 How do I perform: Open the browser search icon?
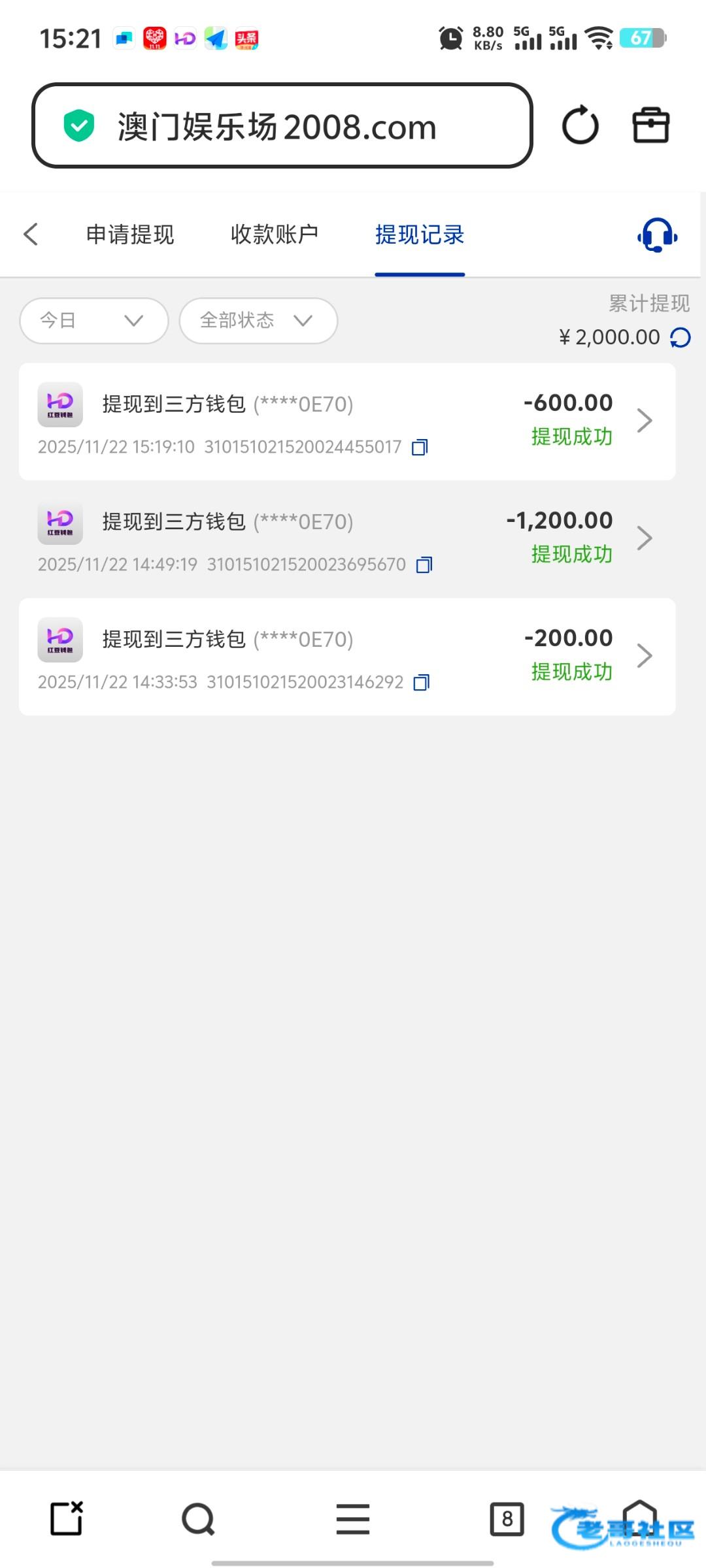pyautogui.click(x=198, y=1519)
